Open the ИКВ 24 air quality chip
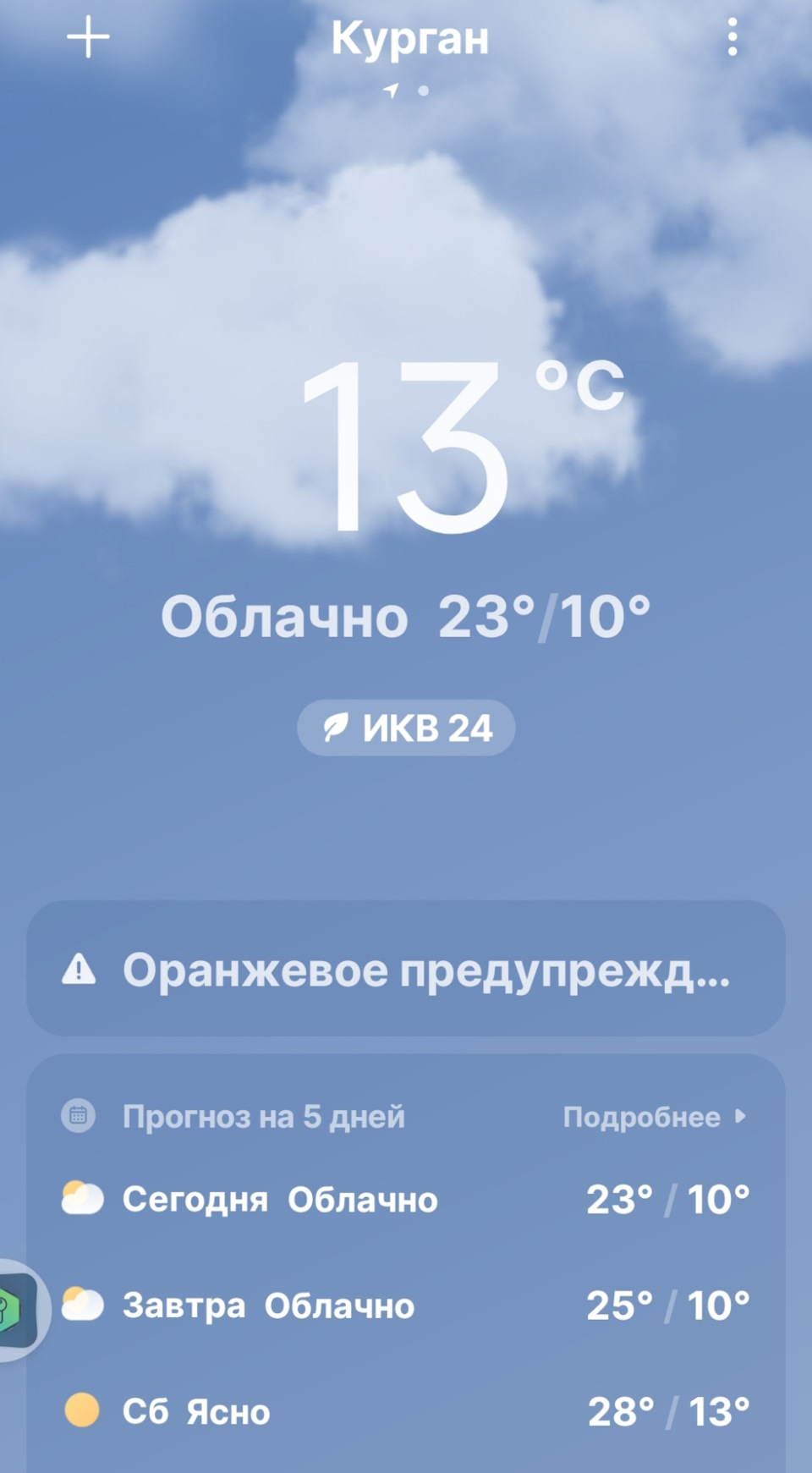The height and width of the screenshot is (1473, 812). tap(406, 728)
